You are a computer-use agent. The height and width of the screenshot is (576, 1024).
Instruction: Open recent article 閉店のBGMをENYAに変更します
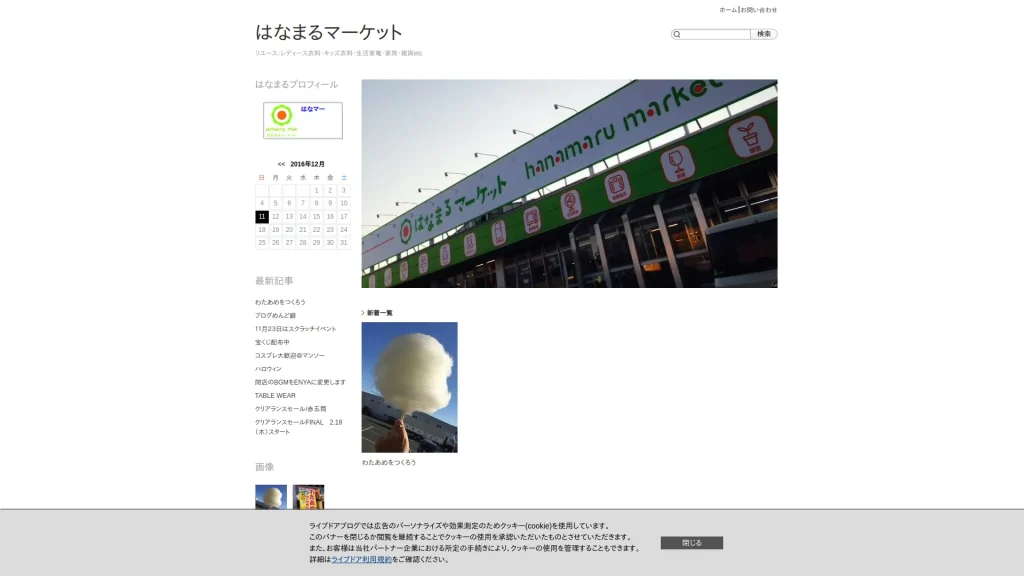click(300, 382)
